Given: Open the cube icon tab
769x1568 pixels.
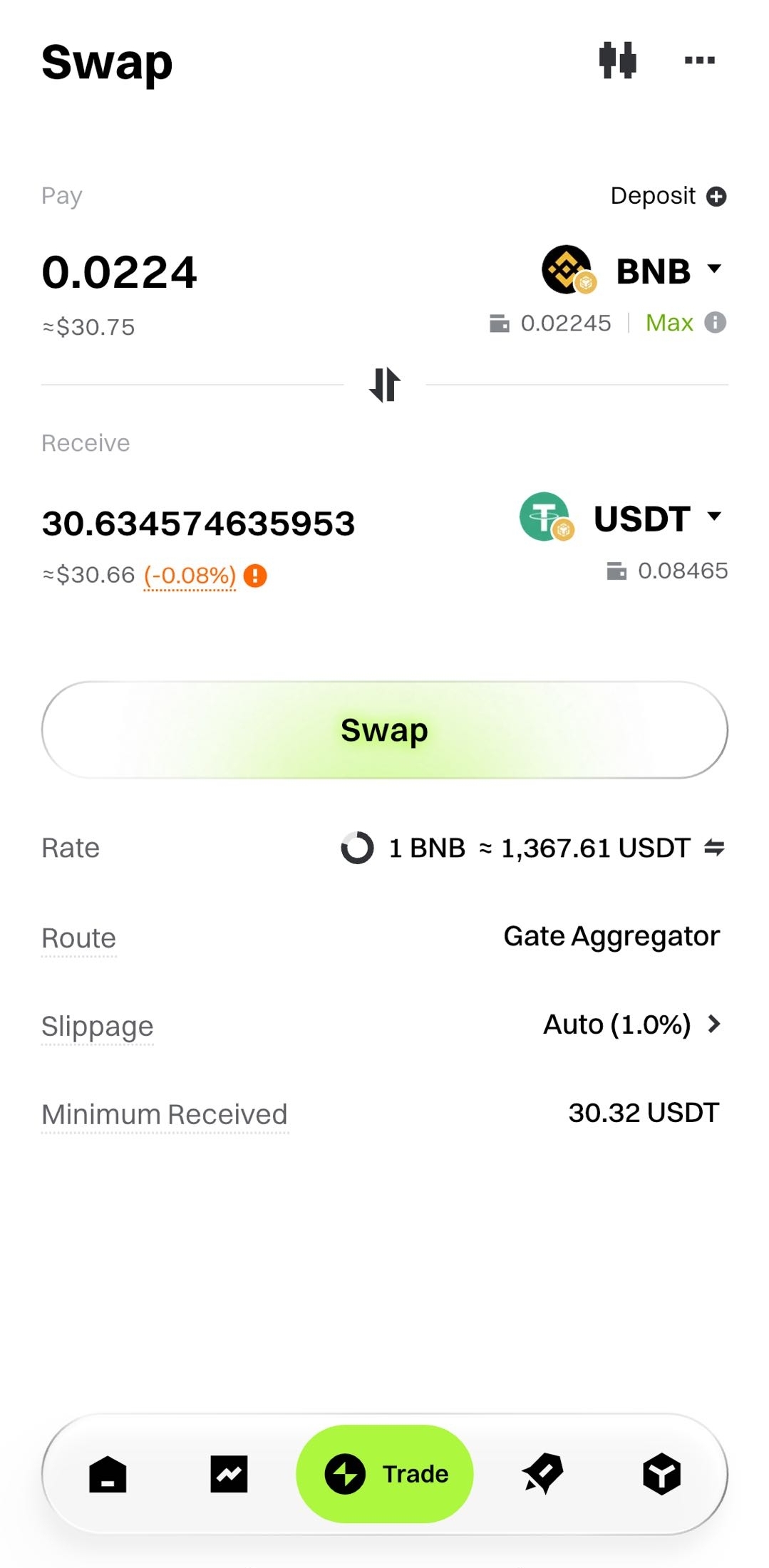Looking at the screenshot, I should (x=661, y=1474).
